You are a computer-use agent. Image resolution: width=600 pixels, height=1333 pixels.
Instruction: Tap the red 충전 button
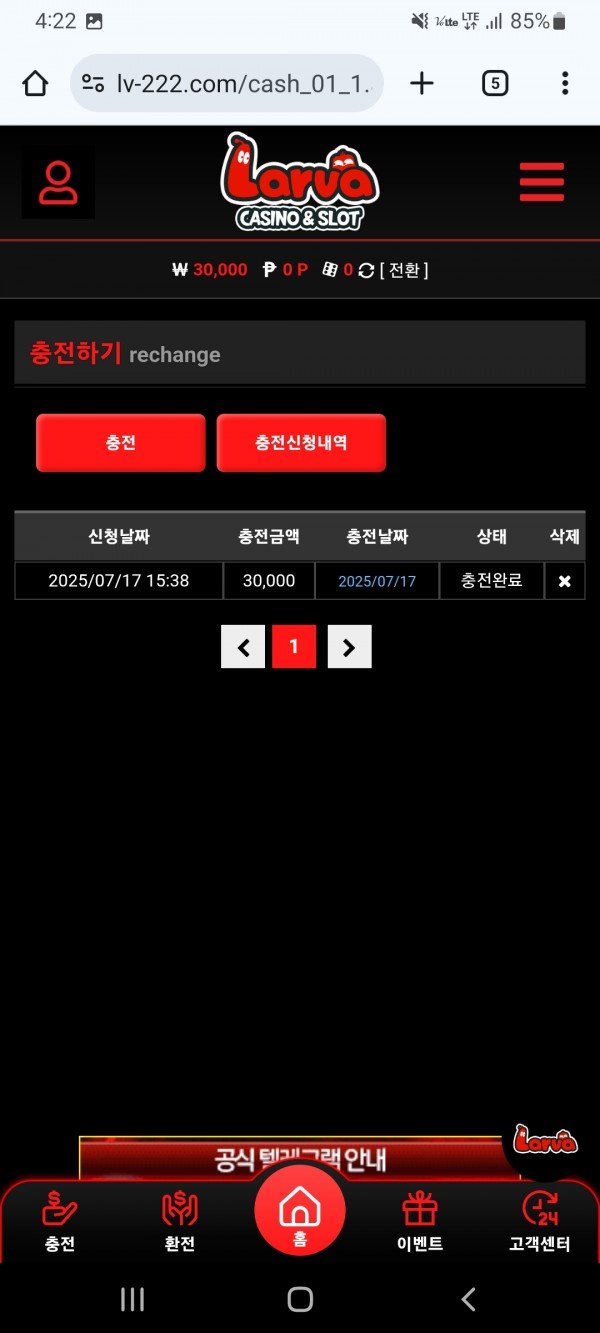pos(120,442)
